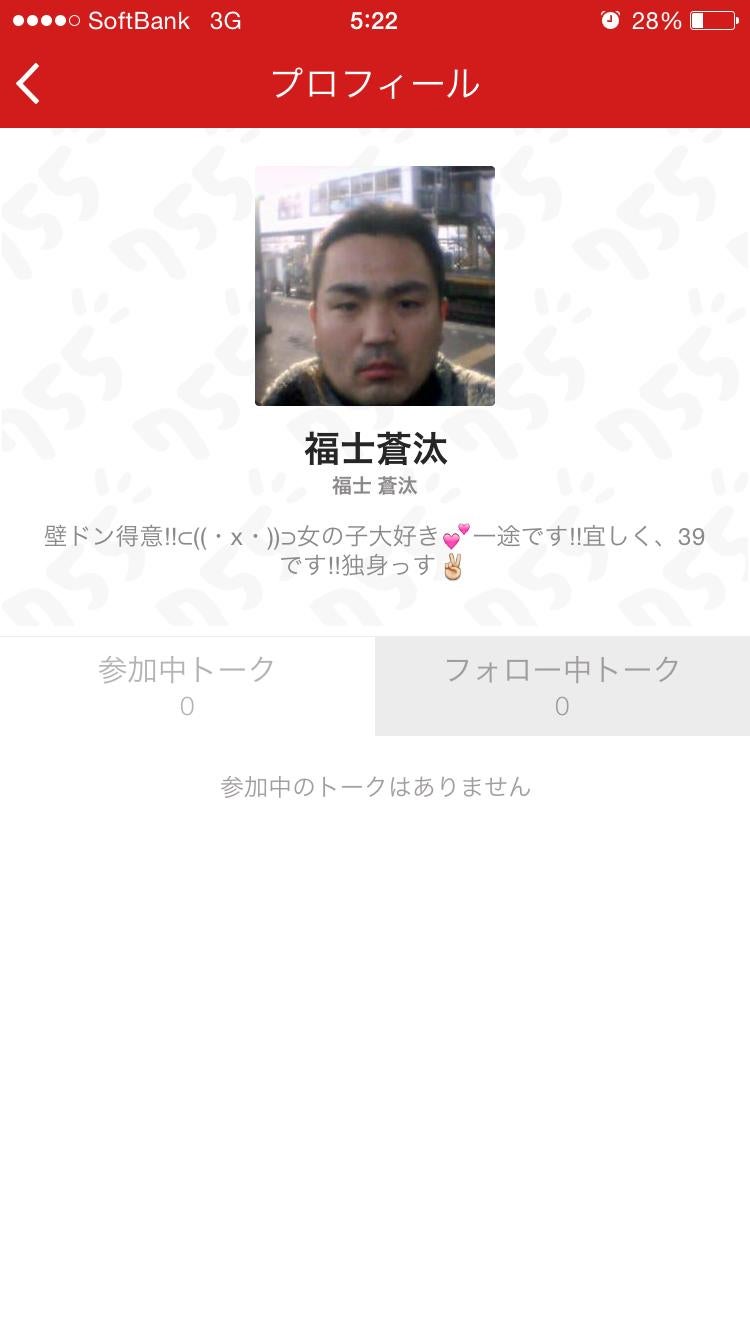Tap the SoftBank carrier label
This screenshot has height=1334, width=750.
[140, 19]
